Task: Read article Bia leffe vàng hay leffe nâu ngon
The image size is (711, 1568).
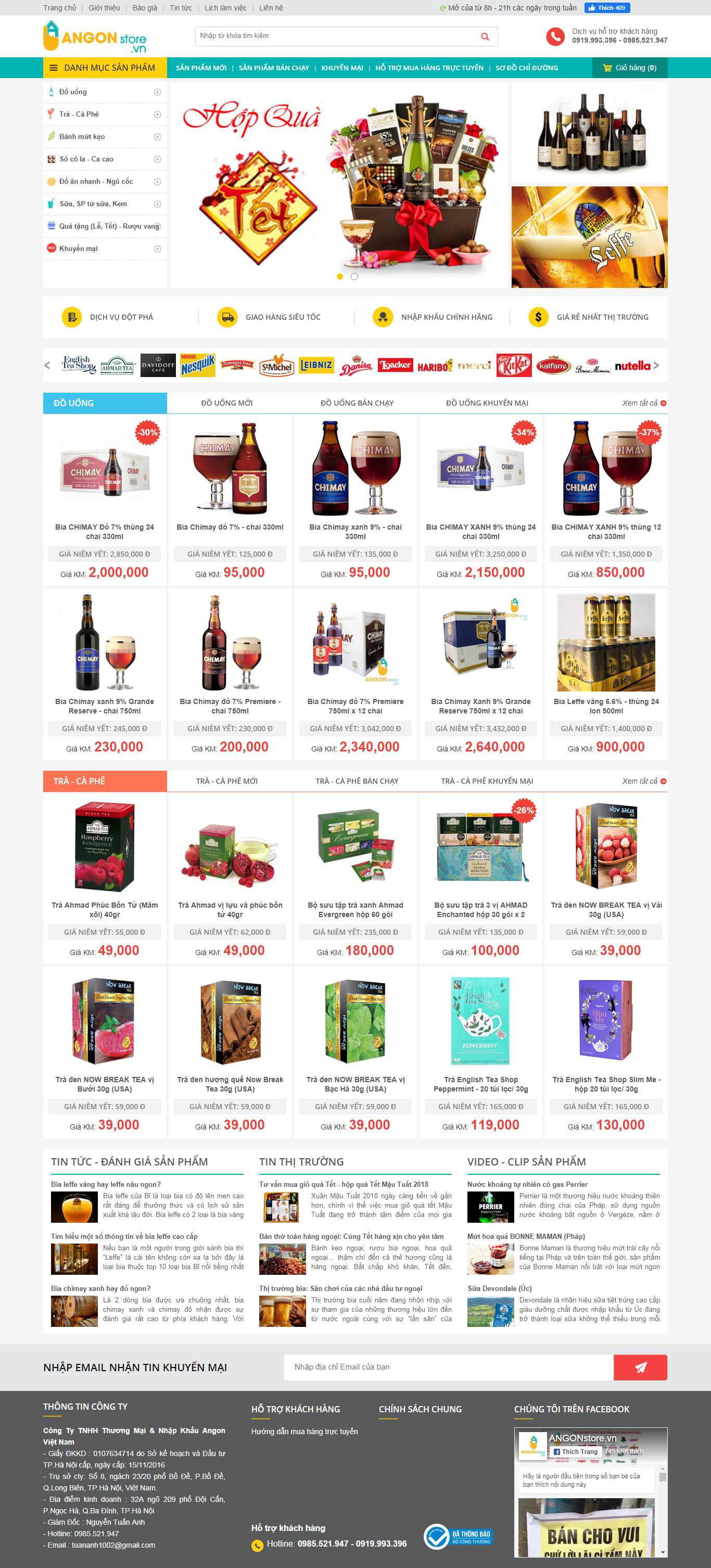Action: tap(106, 1185)
